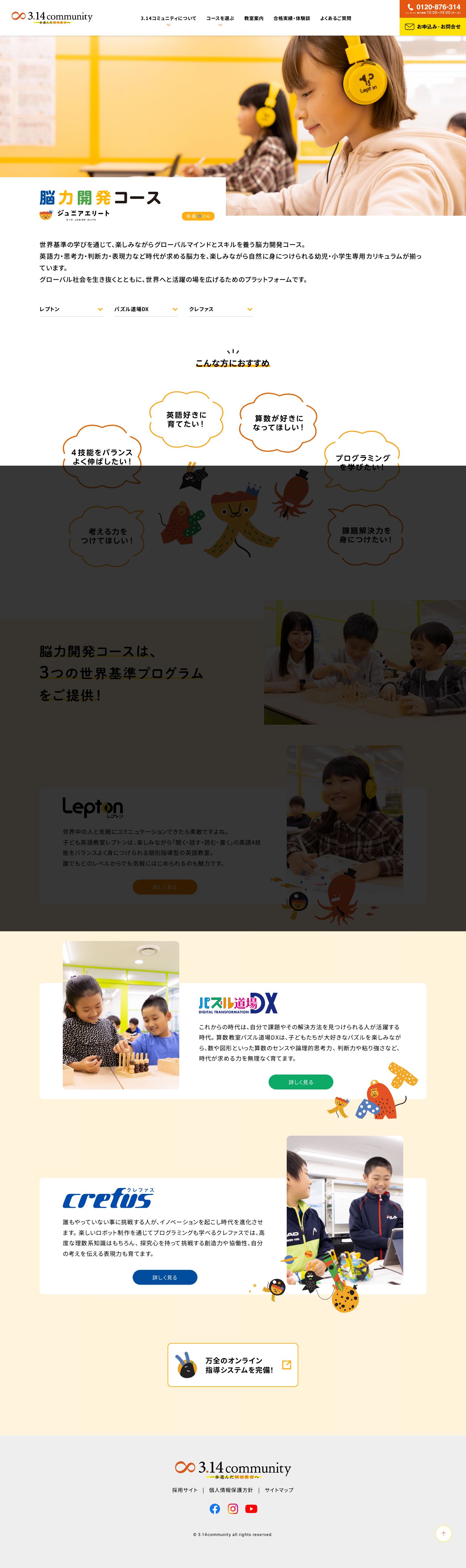Open お申込み・お問合せ contact form
This screenshot has width=466, height=1568.
pos(432,27)
